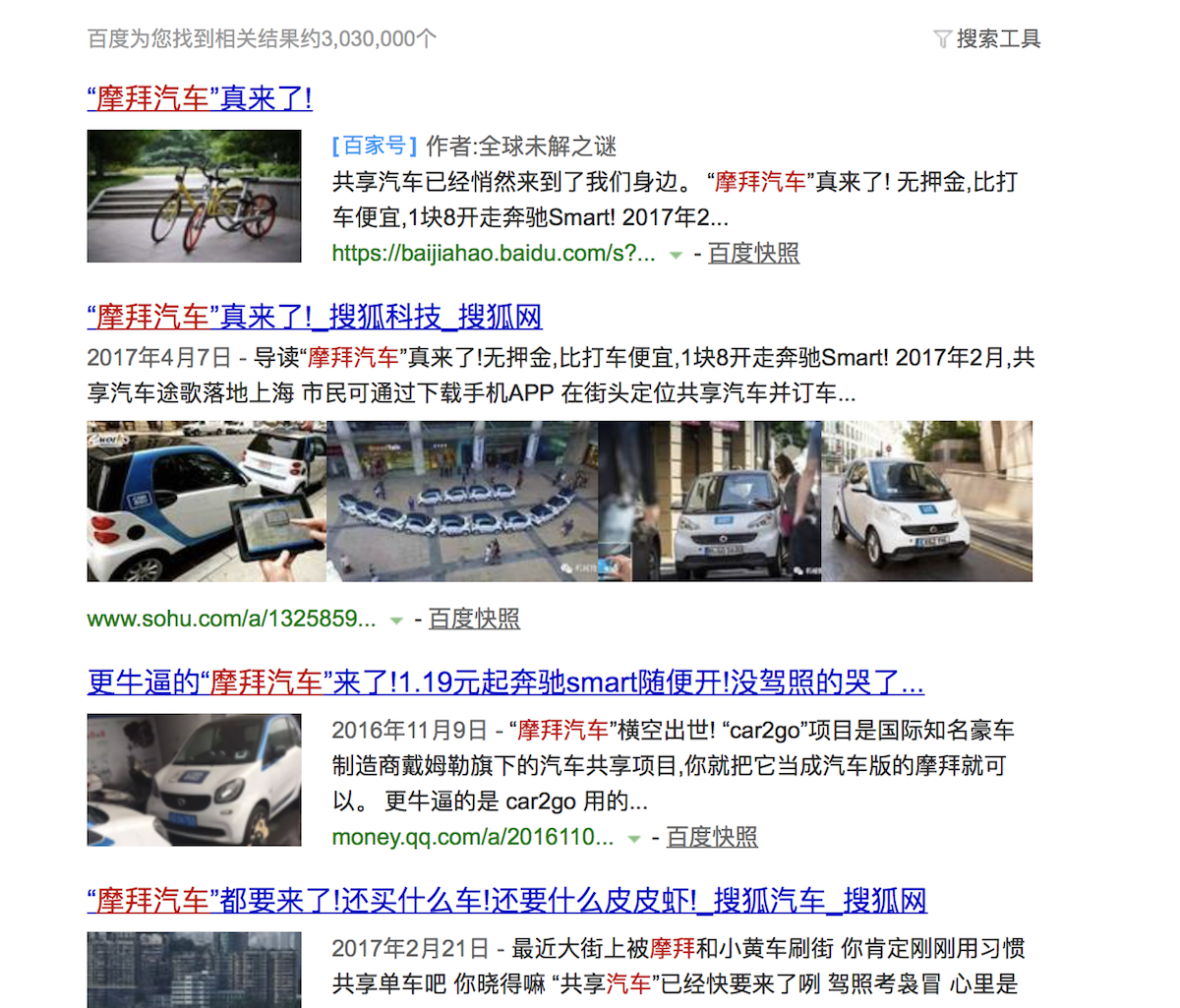
Task: Tap the image of the car with a tablet
Action: [x=206, y=501]
